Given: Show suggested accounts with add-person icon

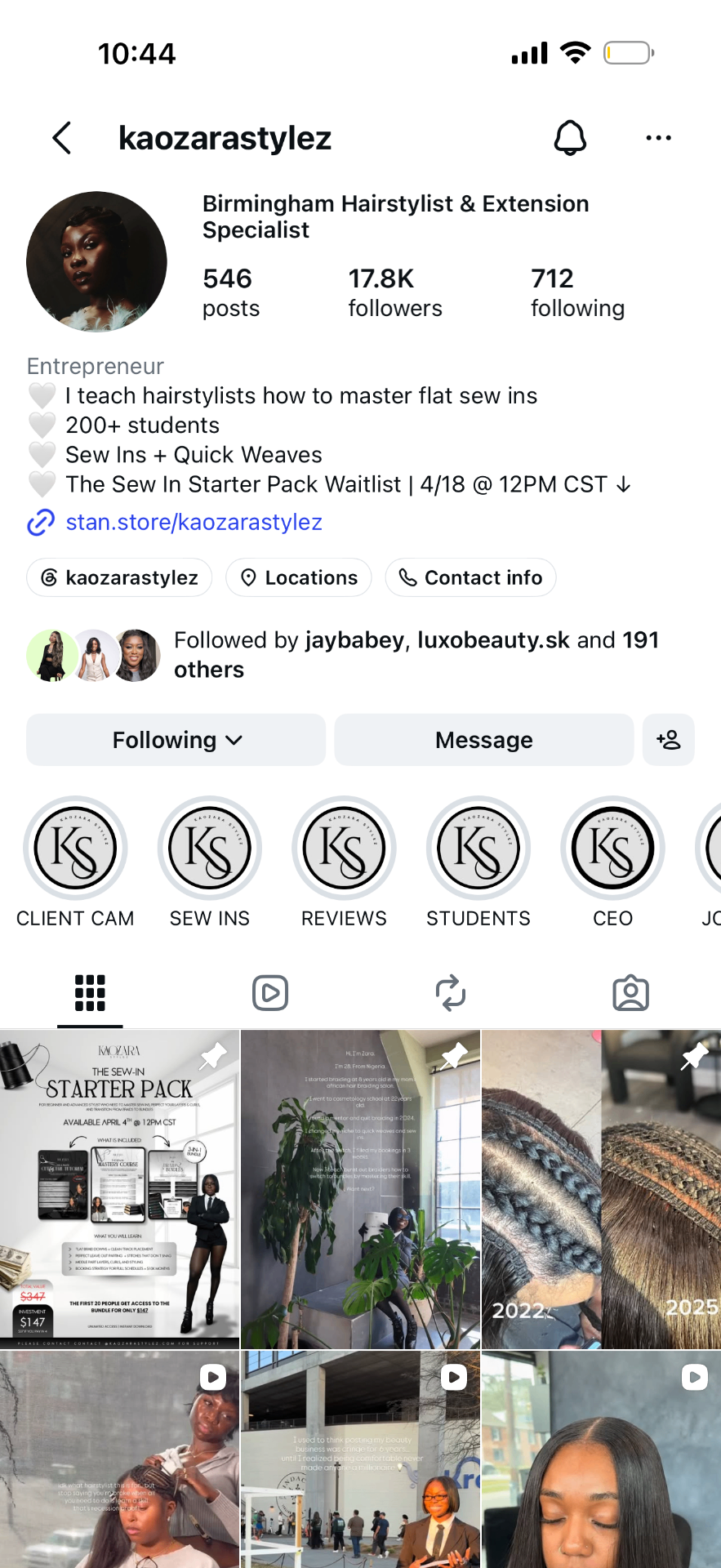Looking at the screenshot, I should (669, 740).
